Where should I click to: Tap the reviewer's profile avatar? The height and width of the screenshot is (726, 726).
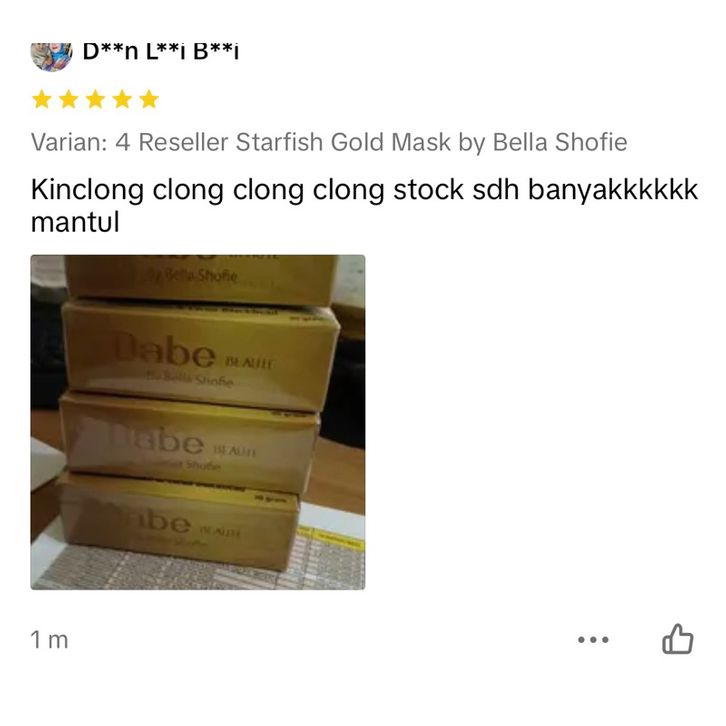click(51, 55)
